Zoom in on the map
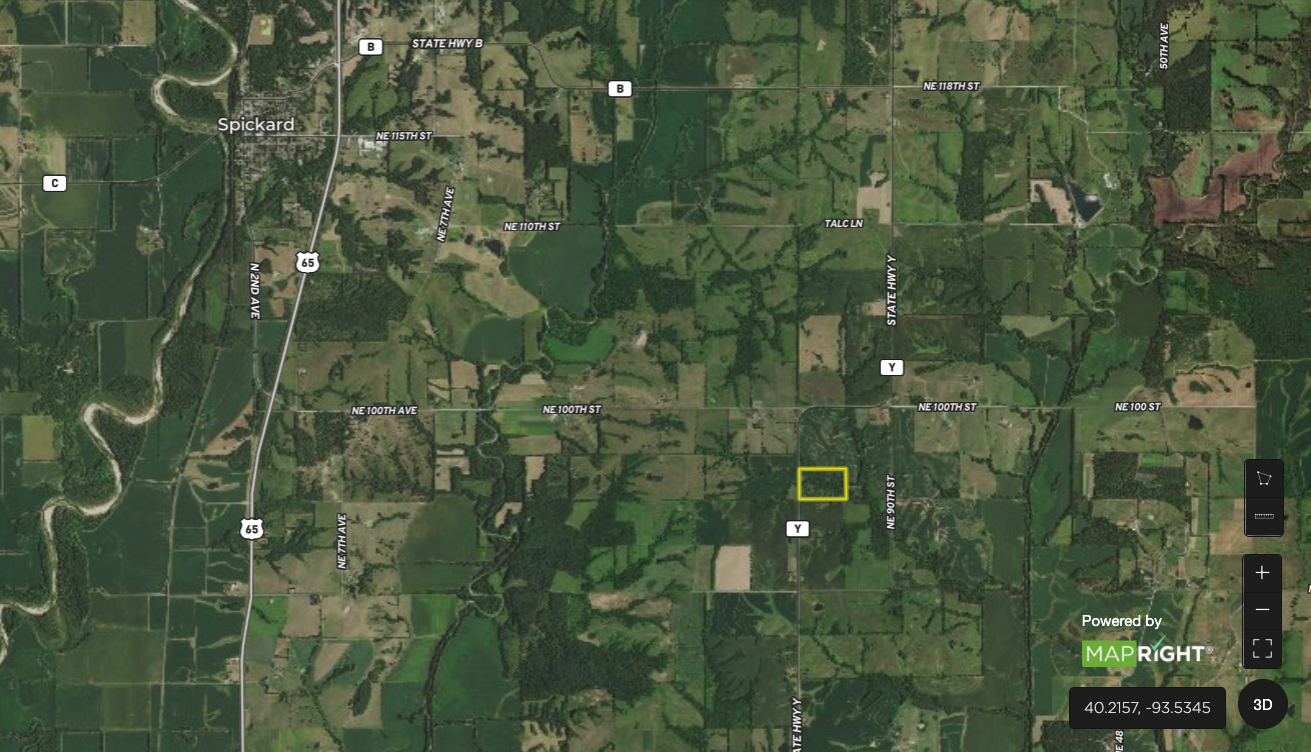Image resolution: width=1311 pixels, height=752 pixels. point(1262,573)
